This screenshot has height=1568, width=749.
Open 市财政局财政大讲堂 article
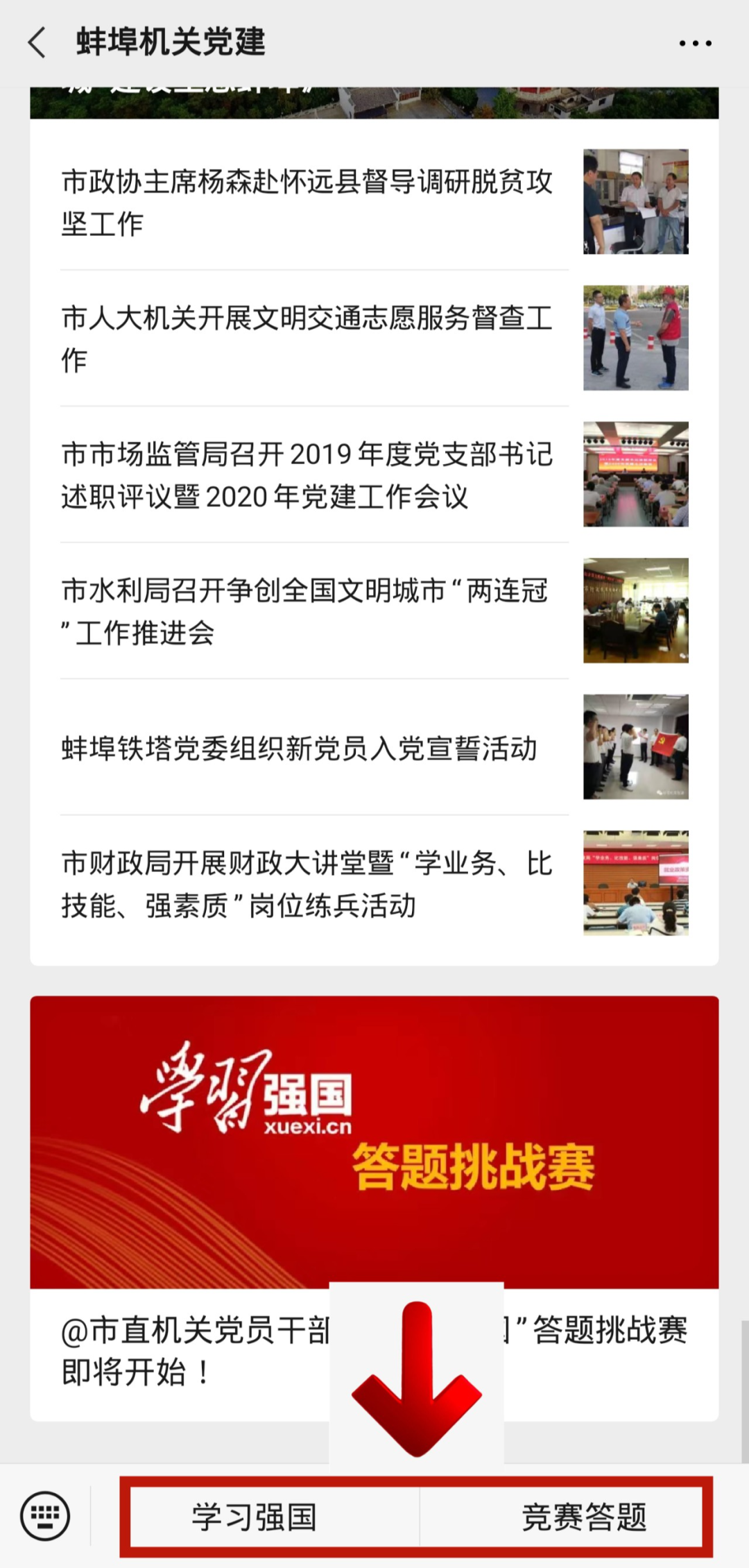tap(307, 884)
